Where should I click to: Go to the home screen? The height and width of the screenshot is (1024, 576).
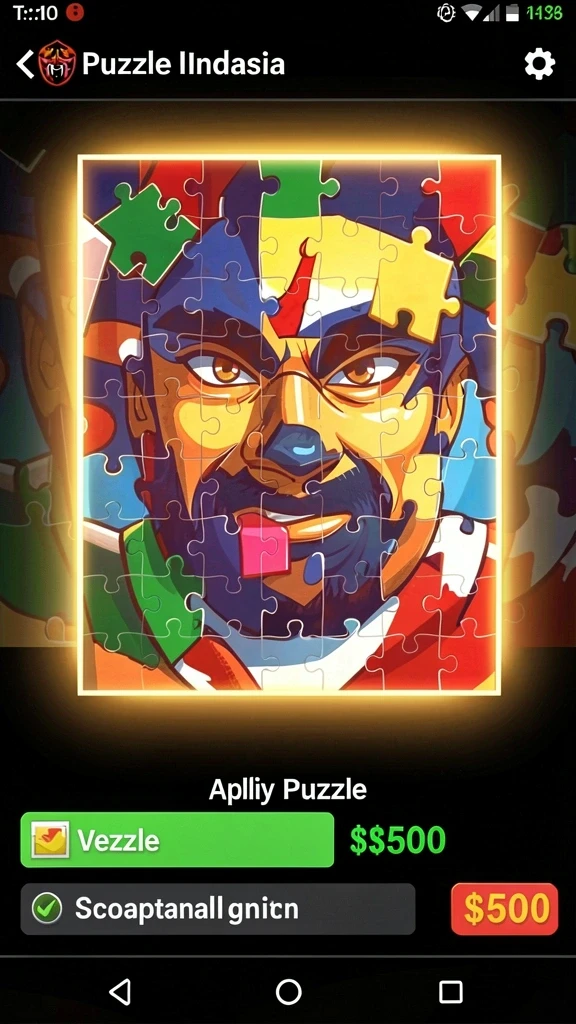(288, 991)
